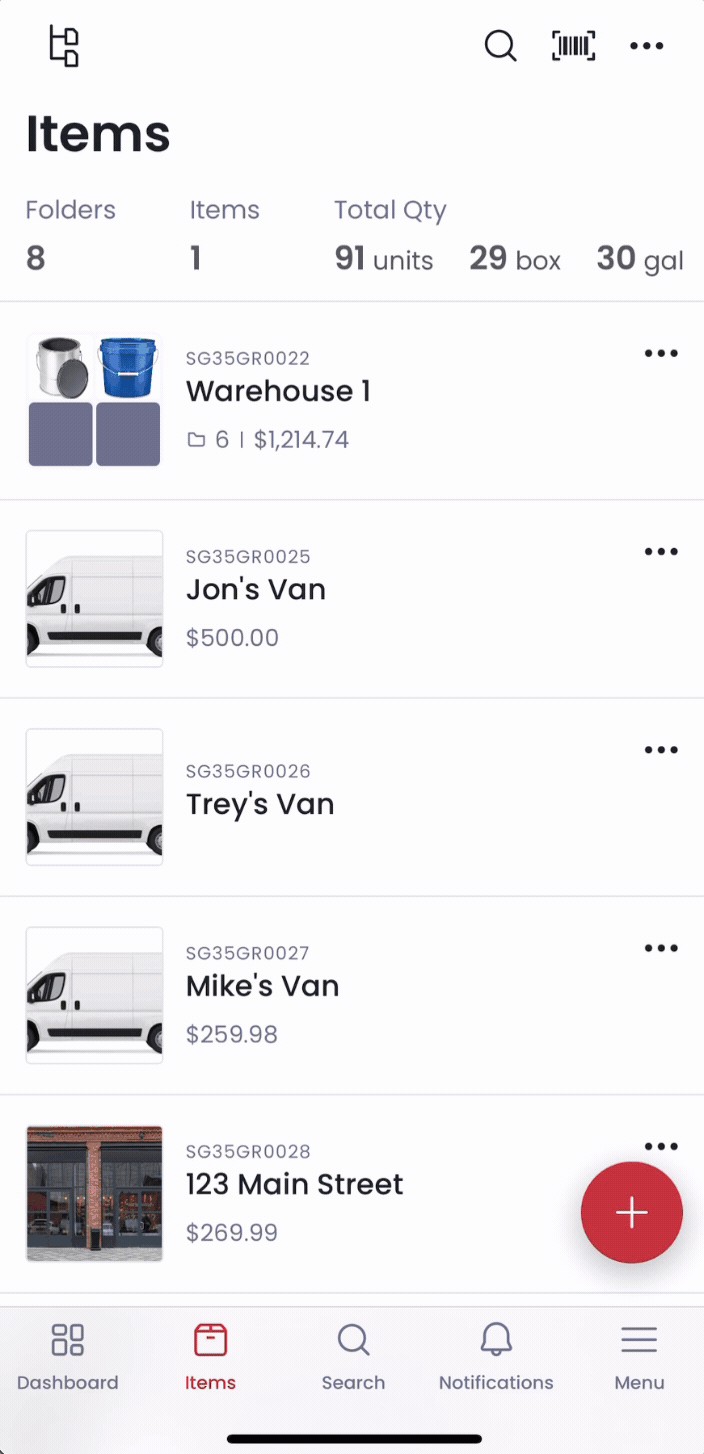Show more options for Trey's Van
The height and width of the screenshot is (1454, 704).
pos(661,750)
